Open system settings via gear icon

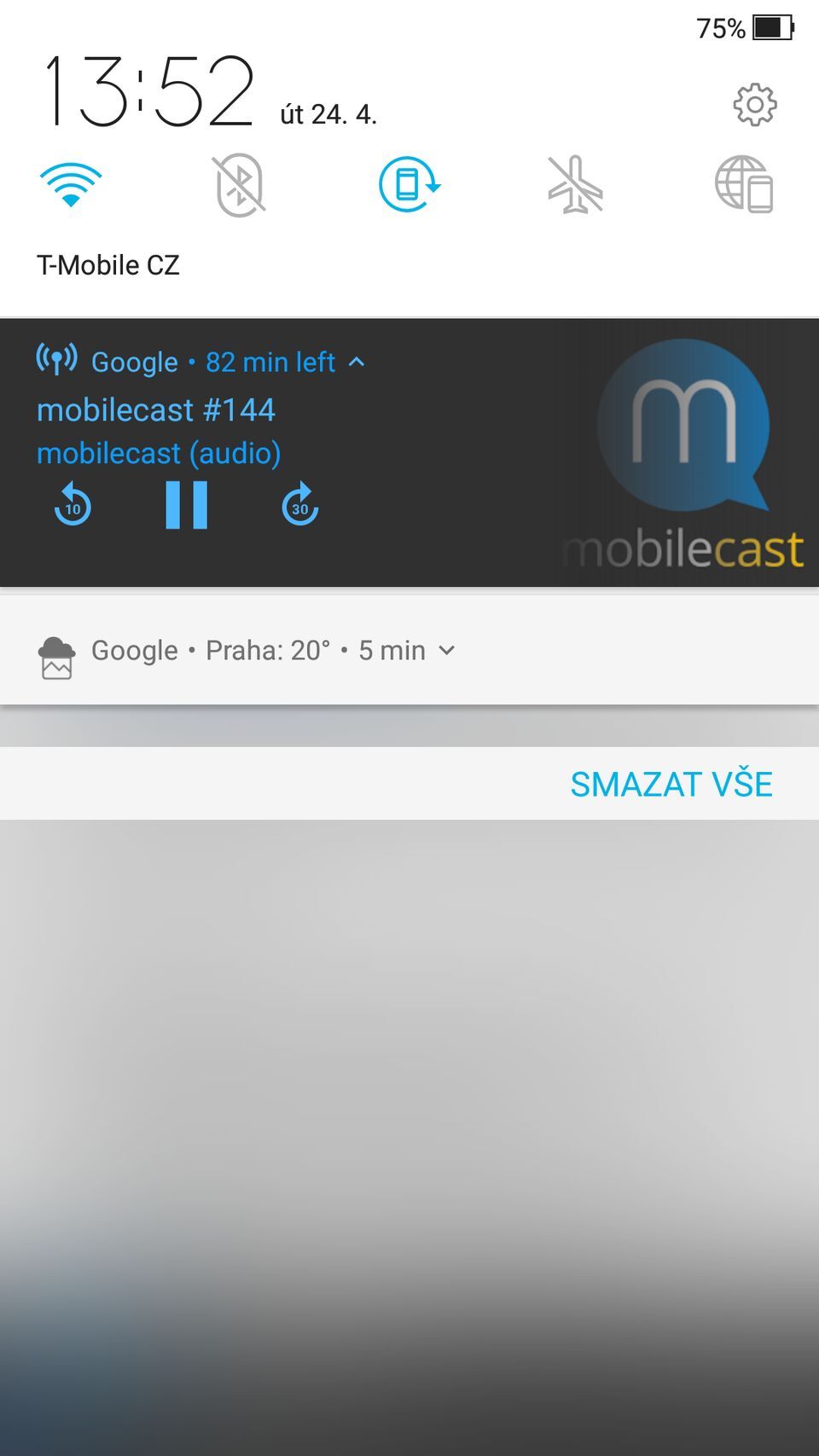pyautogui.click(x=754, y=105)
